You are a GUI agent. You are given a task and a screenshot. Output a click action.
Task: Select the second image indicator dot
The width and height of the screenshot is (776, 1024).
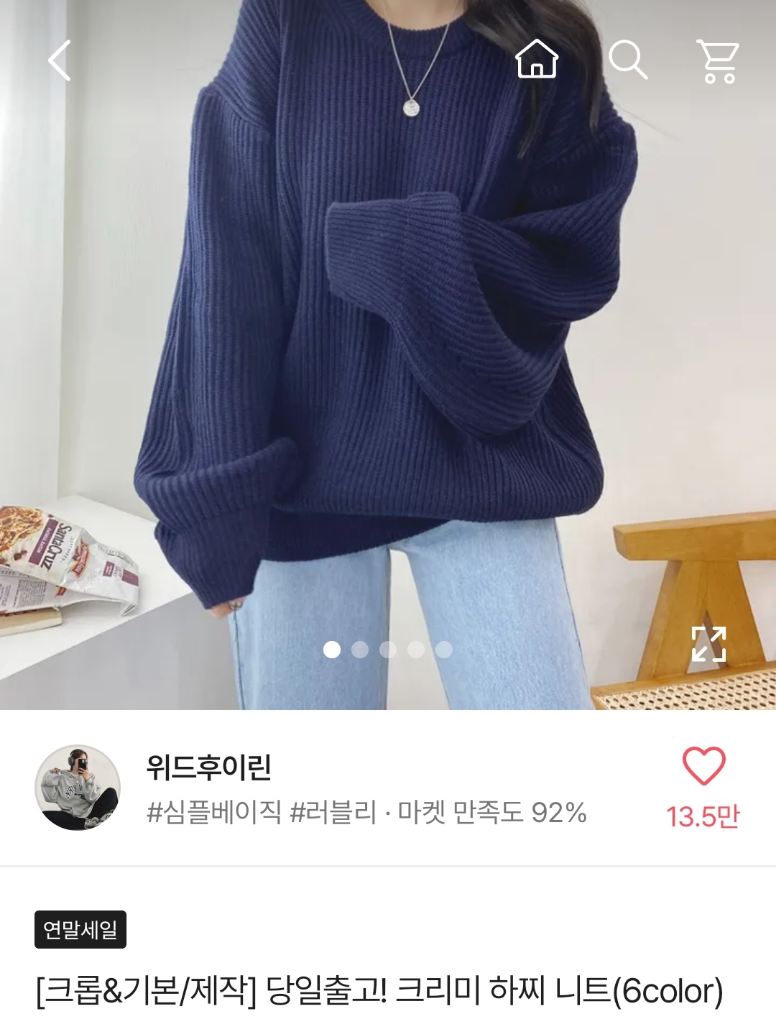360,649
